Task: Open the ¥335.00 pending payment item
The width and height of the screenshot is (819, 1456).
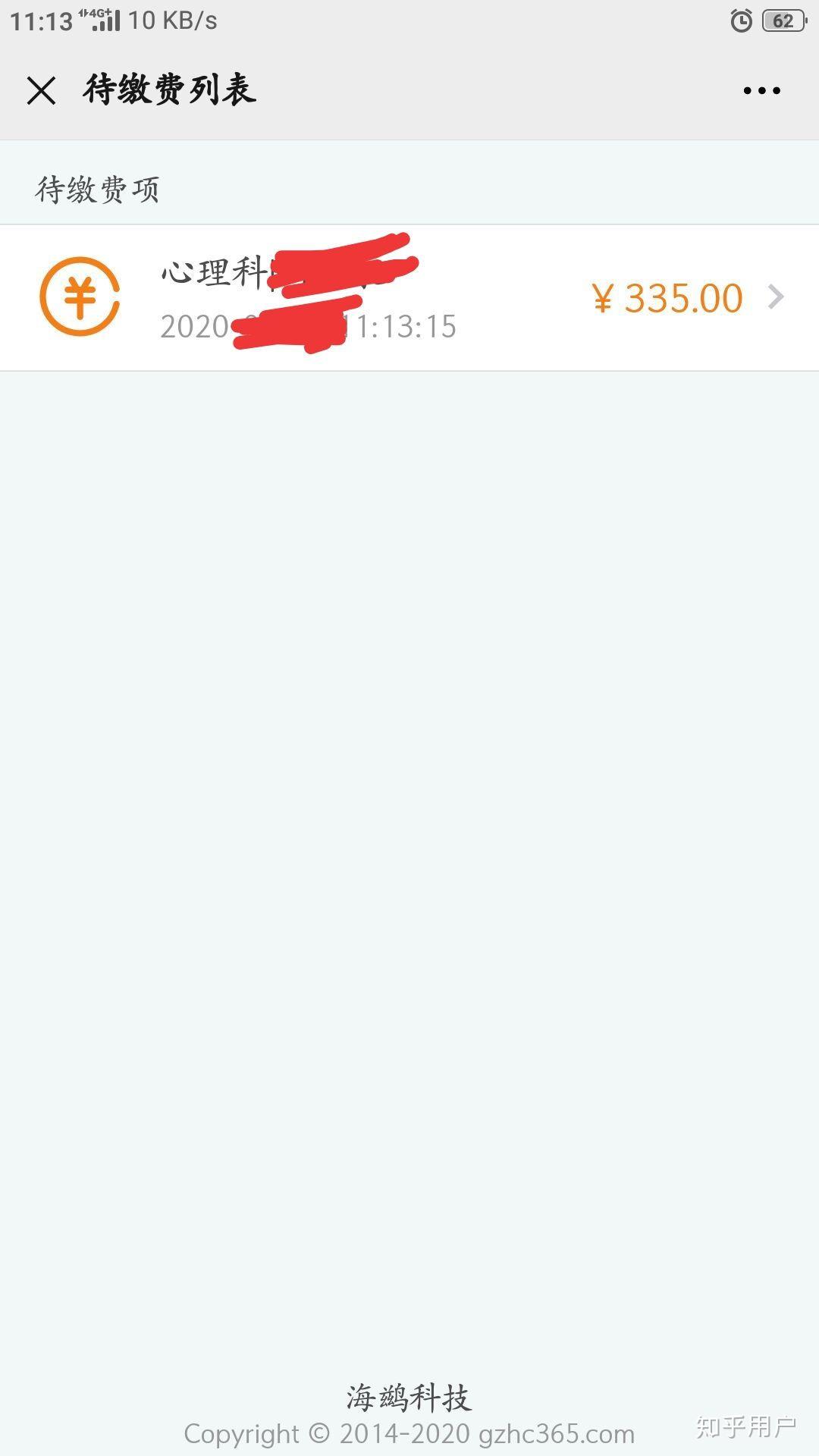Action: (x=409, y=298)
